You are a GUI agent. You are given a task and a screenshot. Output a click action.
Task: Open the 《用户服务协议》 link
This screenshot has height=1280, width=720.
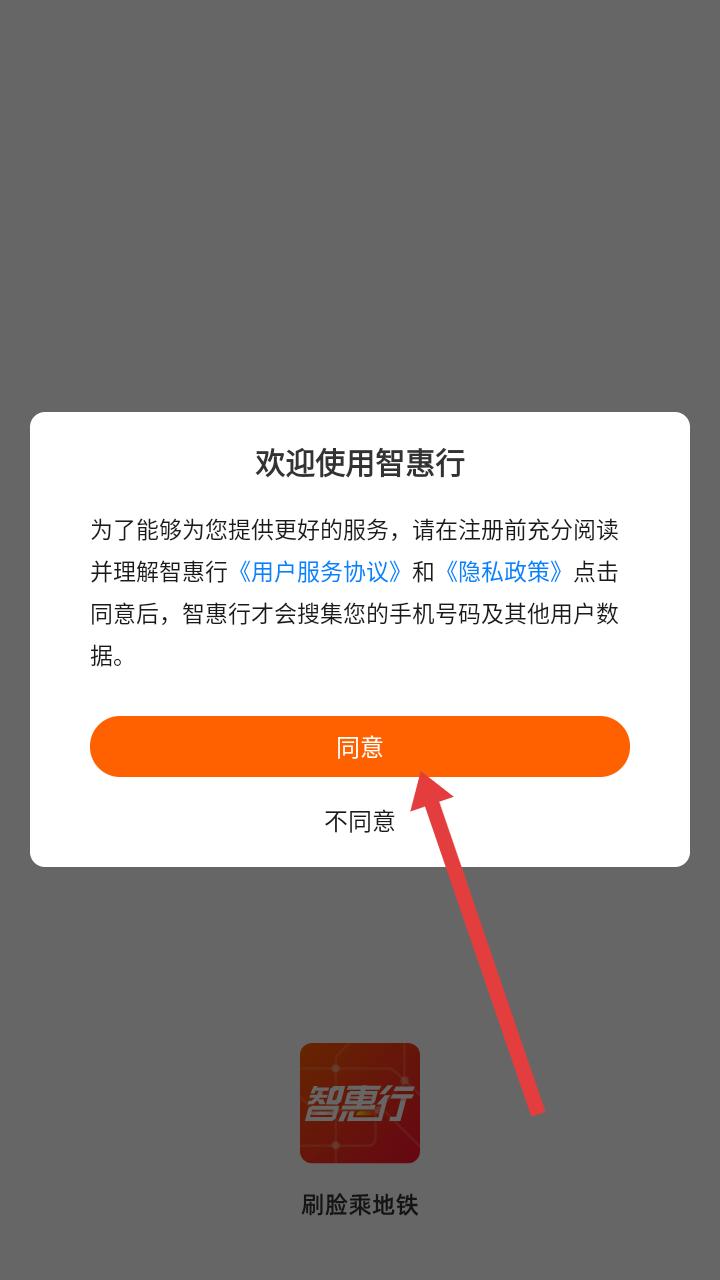click(x=320, y=572)
